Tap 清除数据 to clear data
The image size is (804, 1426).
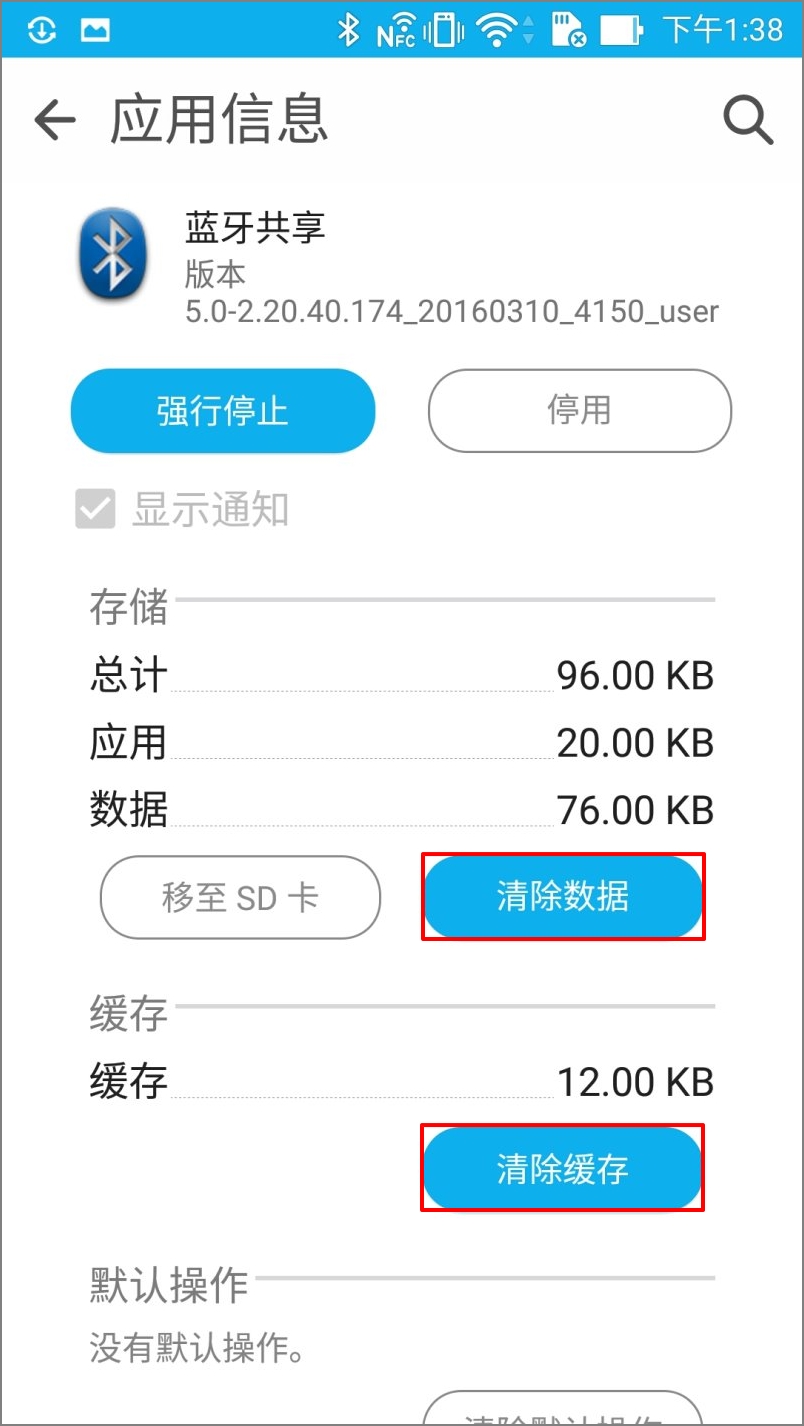563,897
